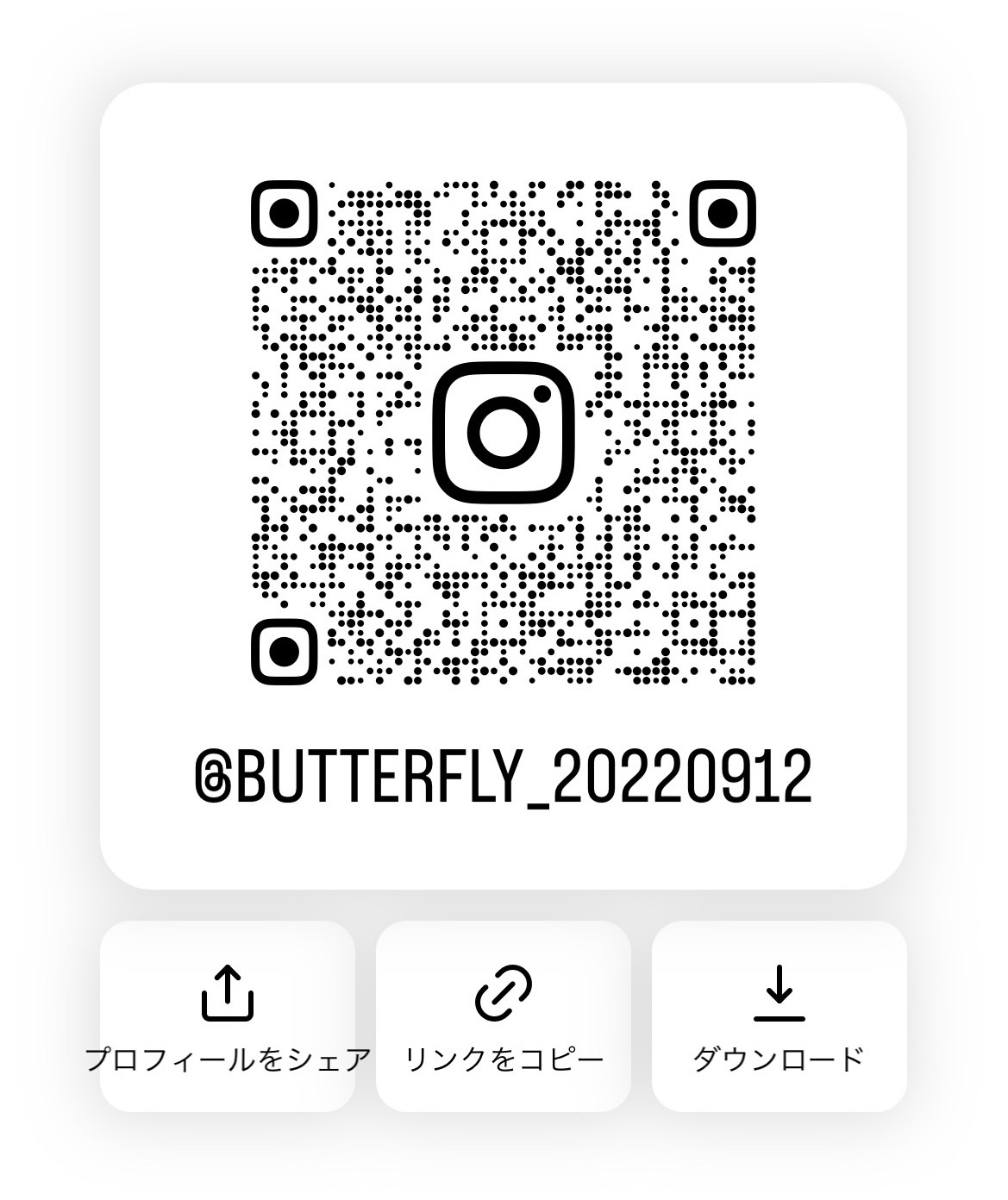
Task: Copy the profile link with リンクをコピー
Action: click(x=504, y=1016)
